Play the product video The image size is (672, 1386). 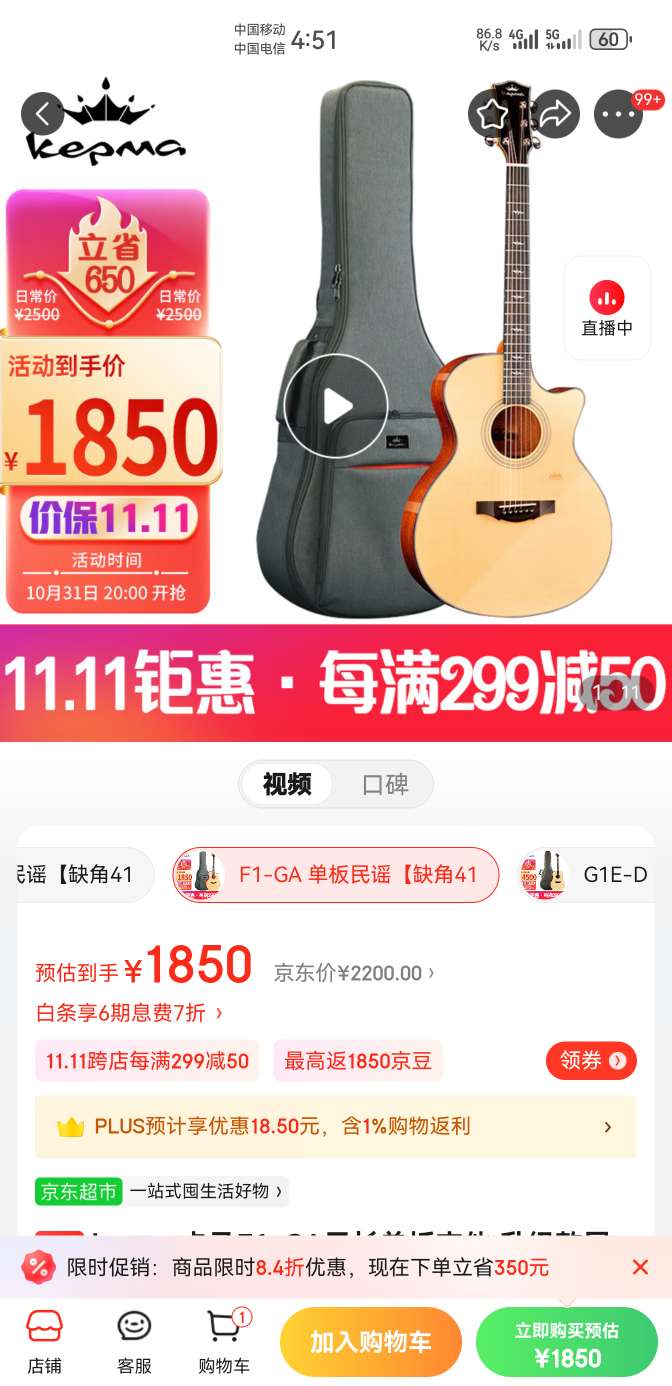pos(336,406)
